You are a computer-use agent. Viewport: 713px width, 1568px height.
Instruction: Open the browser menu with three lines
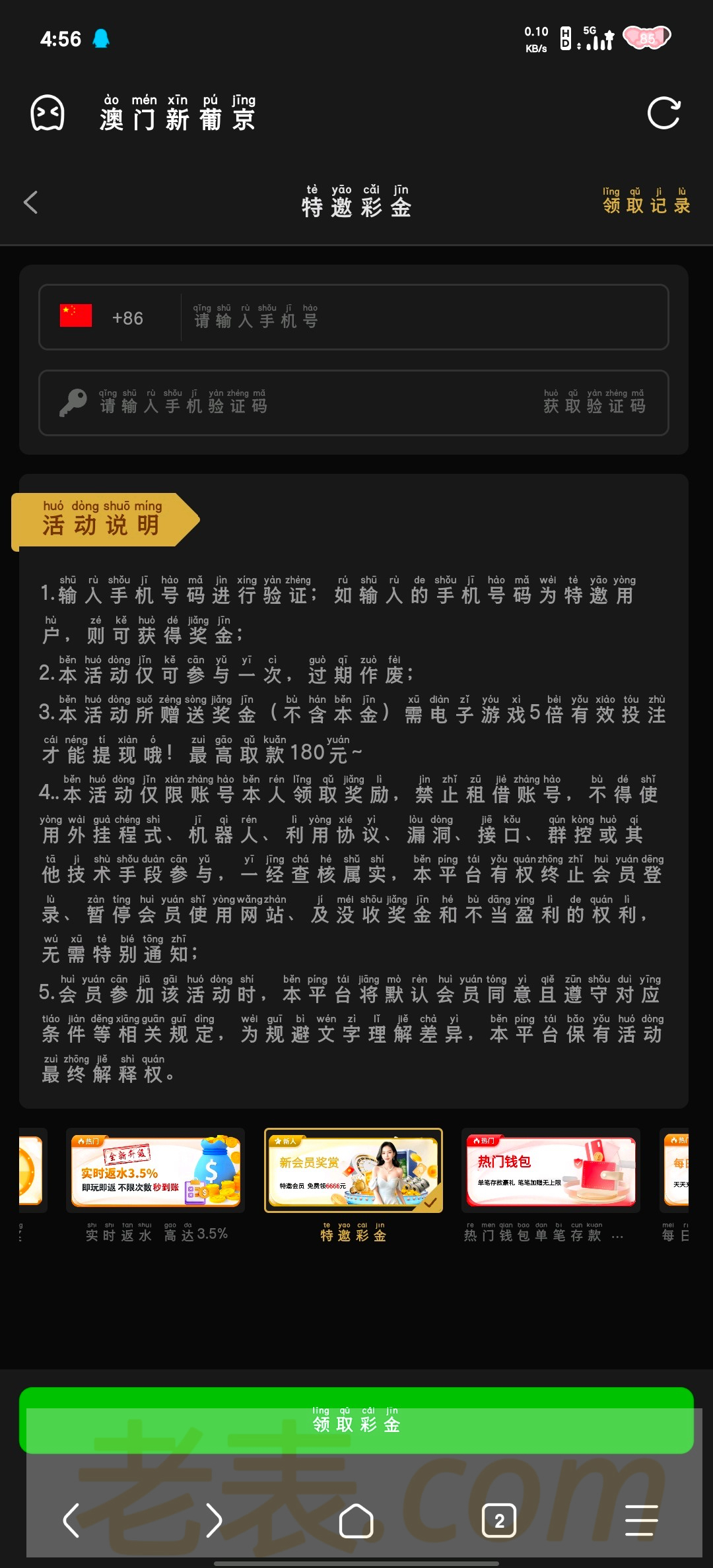pyautogui.click(x=641, y=1520)
